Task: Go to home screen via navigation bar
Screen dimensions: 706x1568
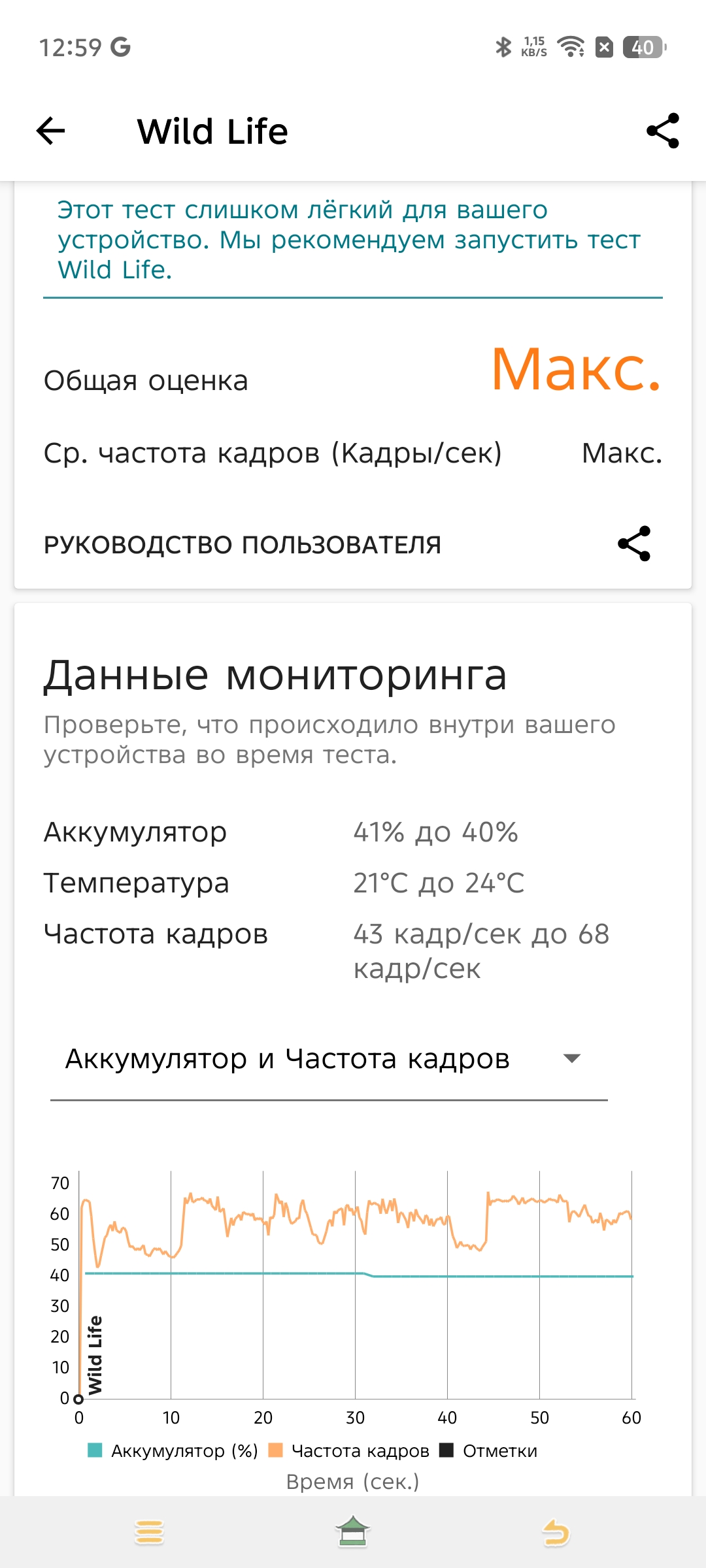Action: pyautogui.click(x=353, y=1532)
